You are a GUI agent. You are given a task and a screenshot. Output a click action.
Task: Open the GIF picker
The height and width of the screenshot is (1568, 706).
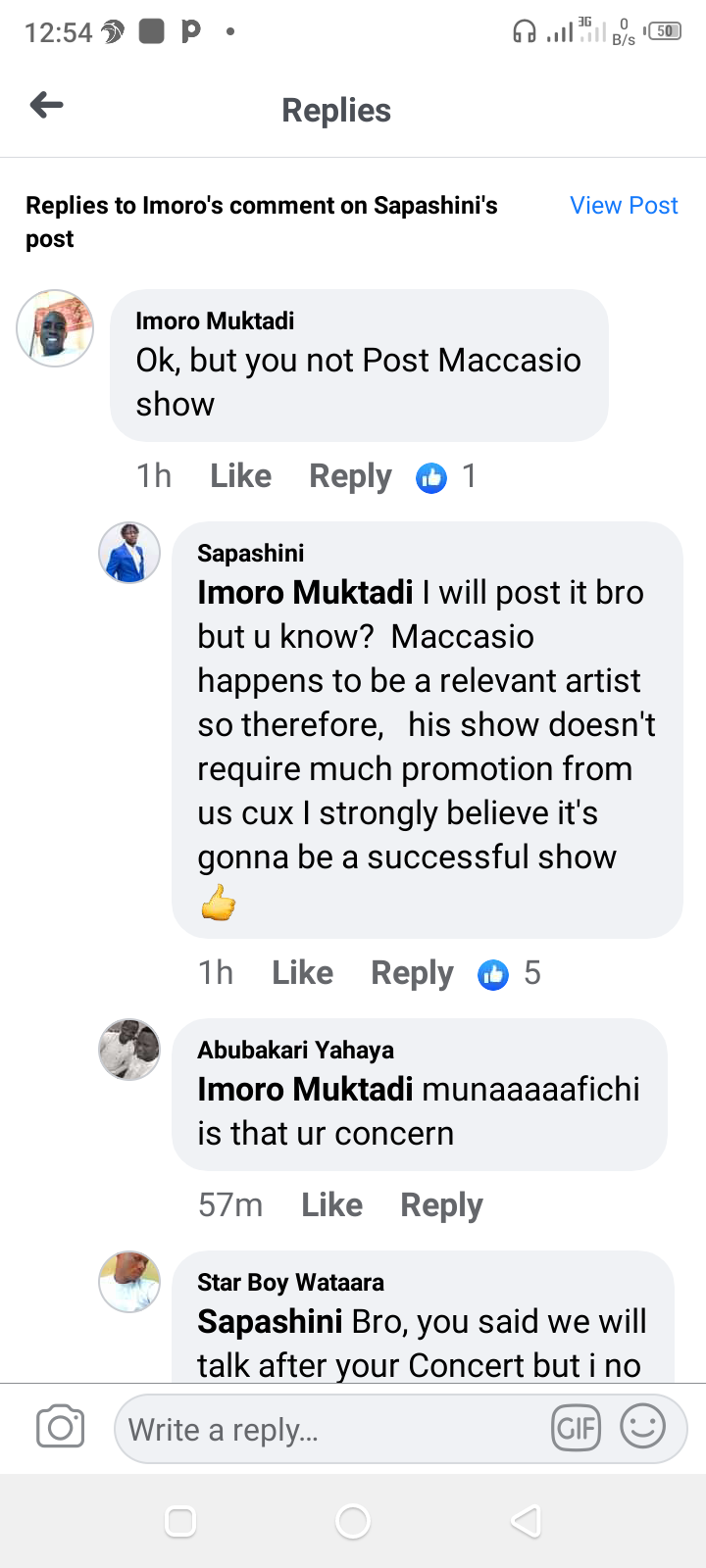tap(576, 1429)
